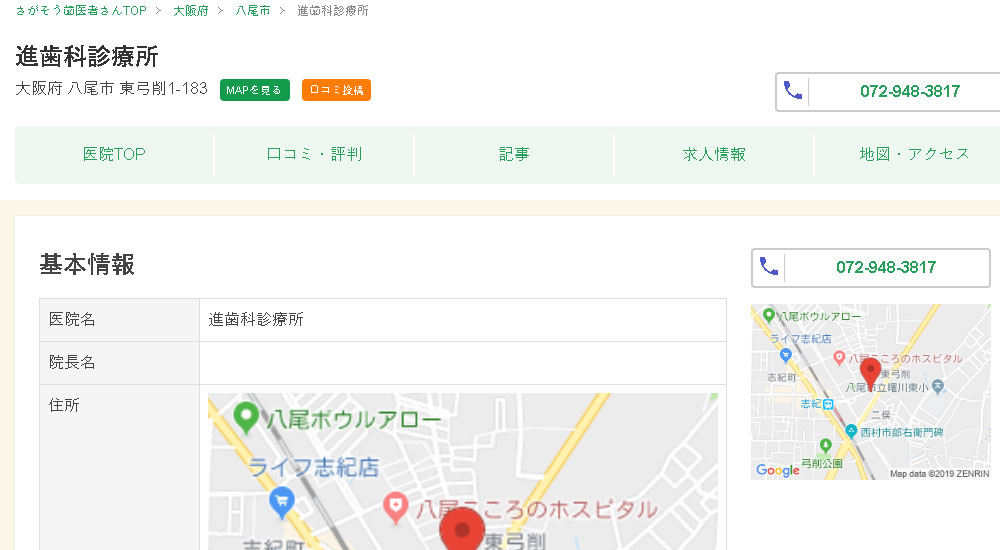This screenshot has height=550, width=1000.
Task: Call 072-948-3817 from the header button
Action: click(x=888, y=91)
